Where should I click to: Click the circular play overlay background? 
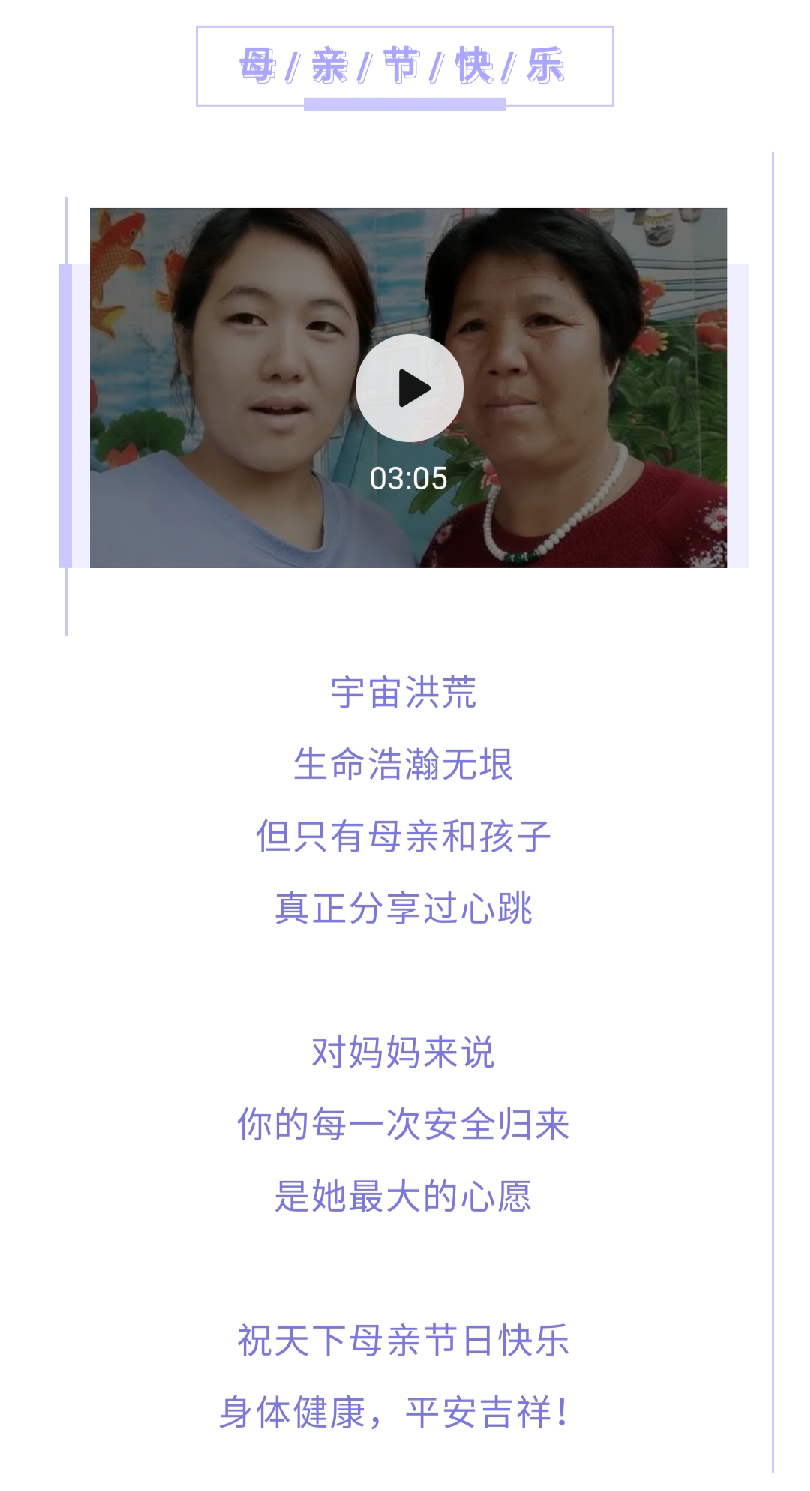410,390
